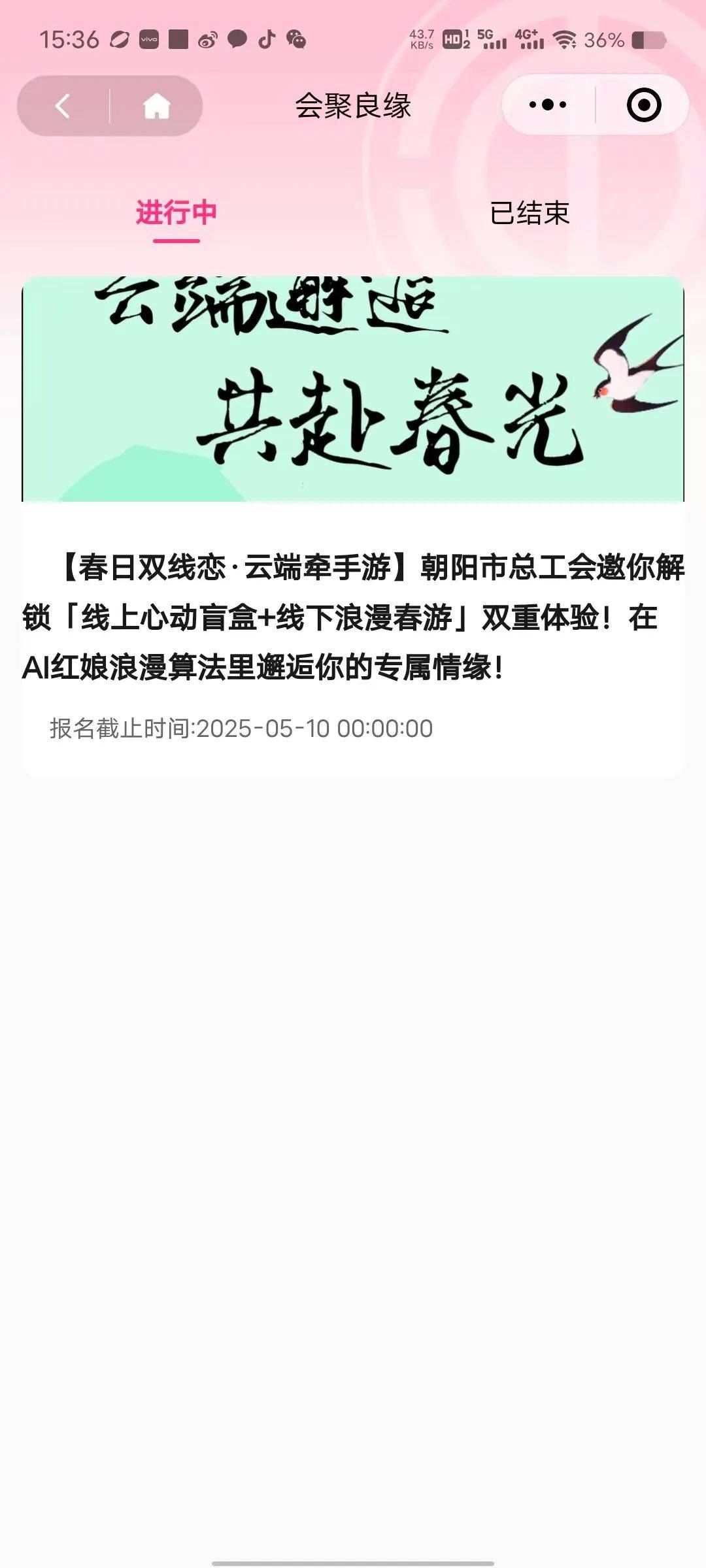Image resolution: width=706 pixels, height=1568 pixels.
Task: Close the mini program via circle icon
Action: coord(643,105)
